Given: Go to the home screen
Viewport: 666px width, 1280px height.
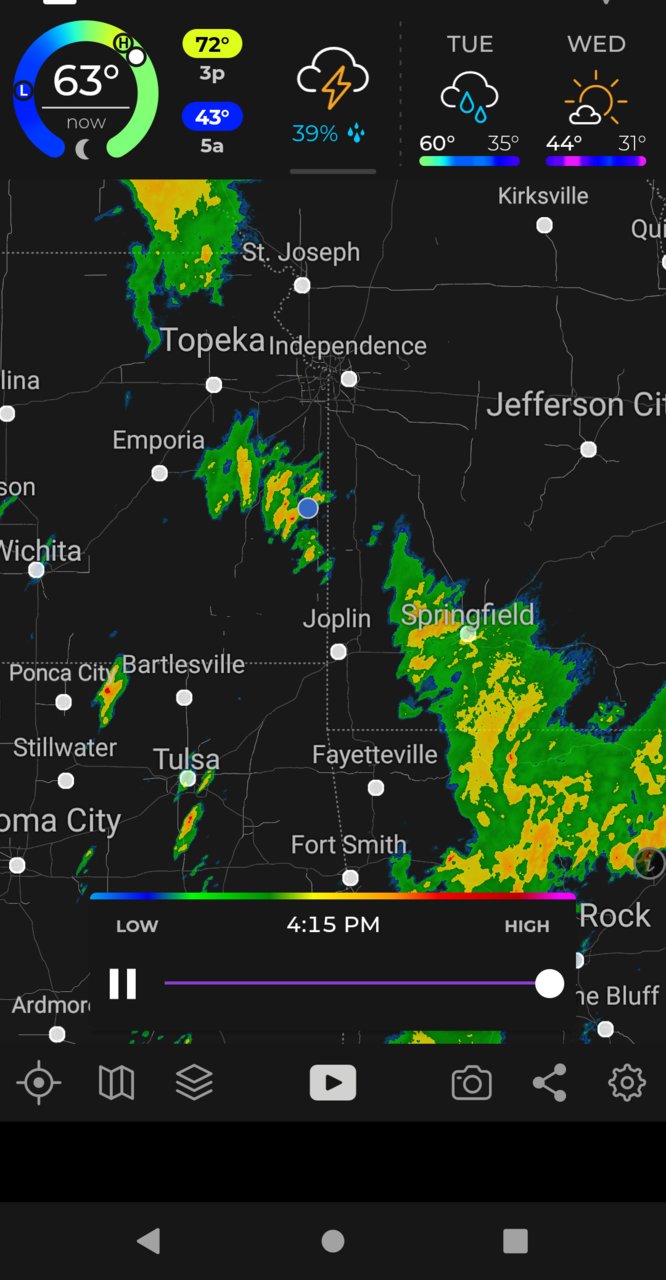Looking at the screenshot, I should [x=333, y=1241].
